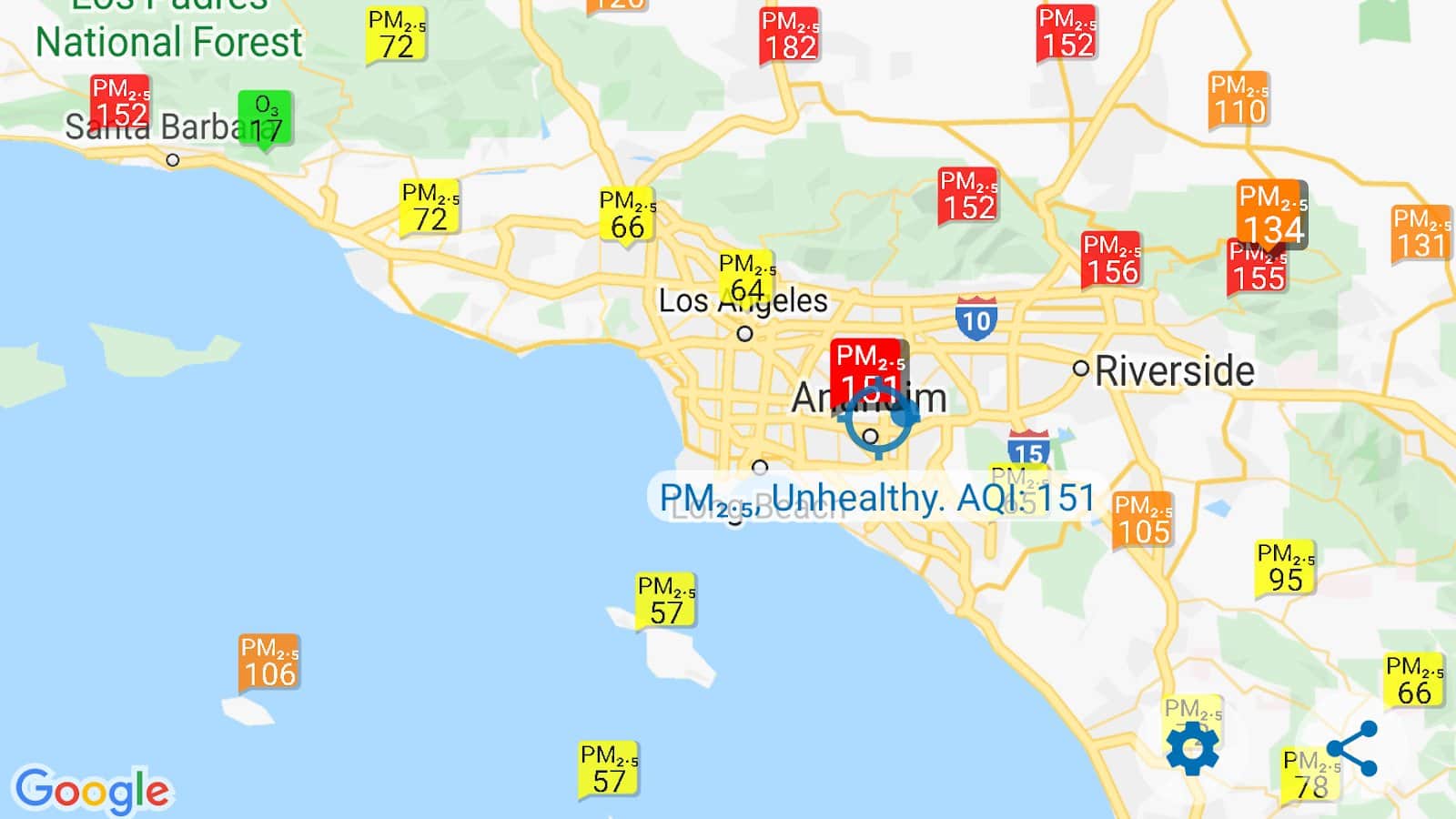Tap the PM2.5 105 marker
Viewport: 1456px width, 819px height.
click(x=1143, y=520)
